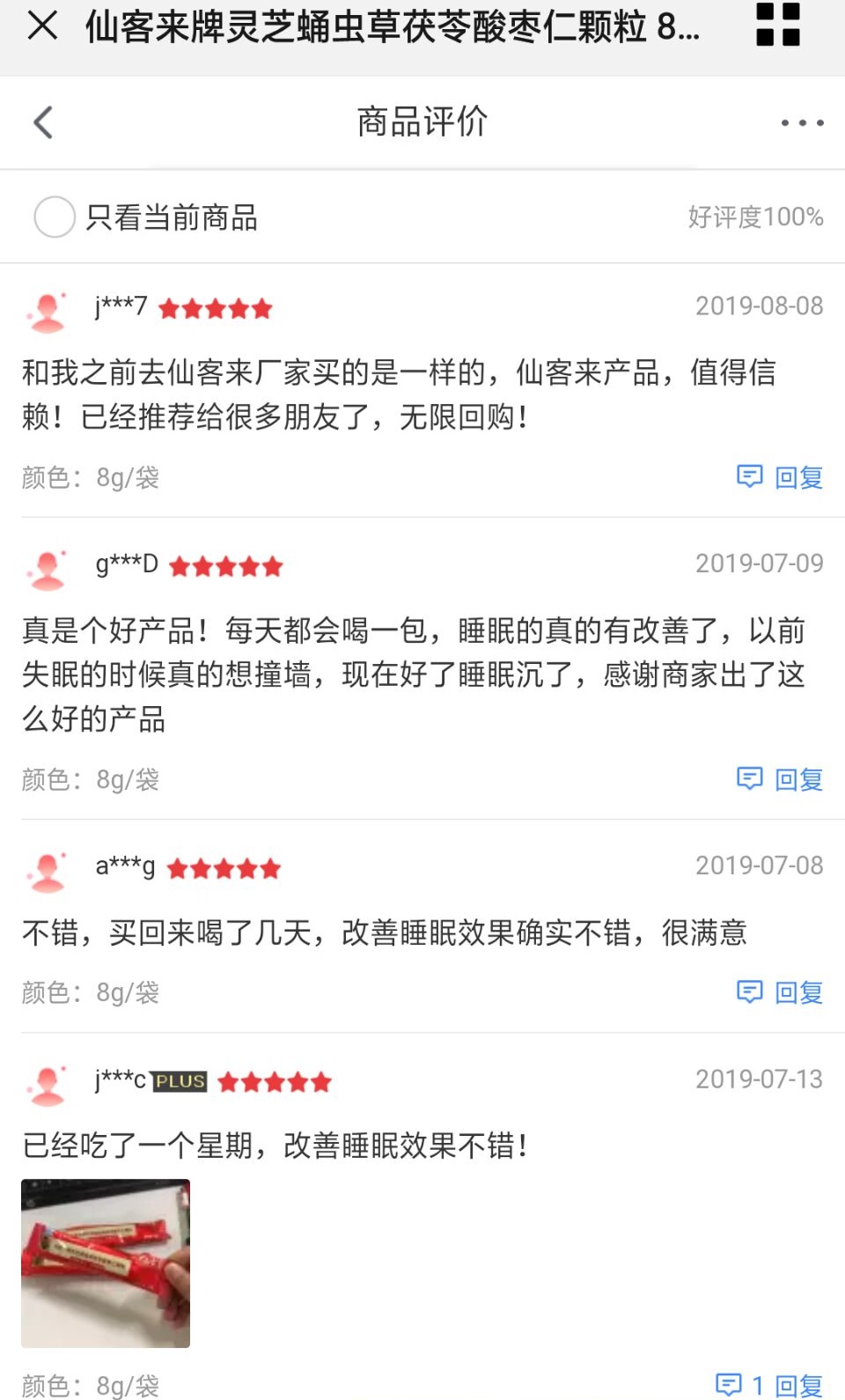Select the PLUS badge next to j***c
Screen dimensions: 845x1400
point(179,1082)
